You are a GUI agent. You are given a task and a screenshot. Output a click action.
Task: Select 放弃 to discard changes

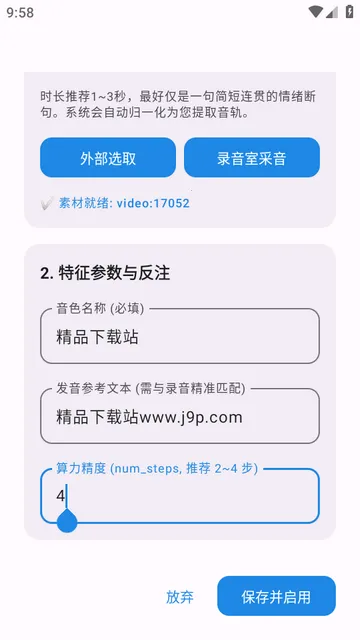180,597
